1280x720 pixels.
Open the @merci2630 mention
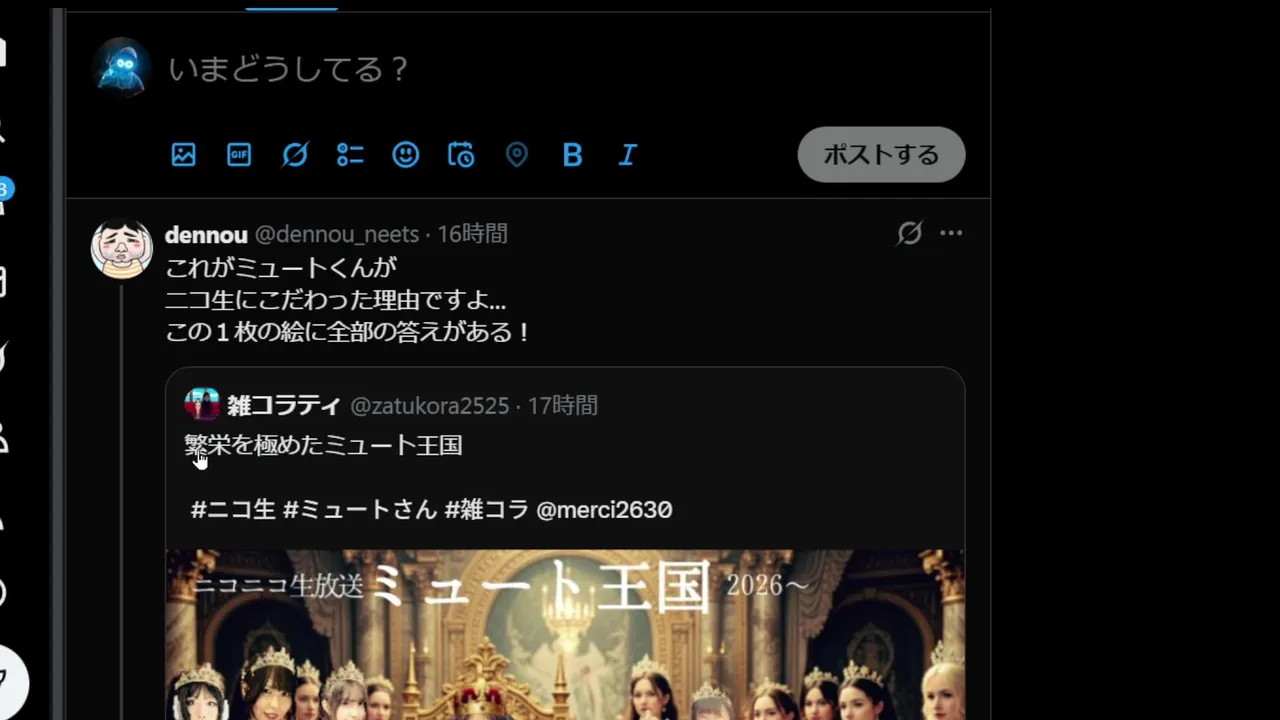(604, 510)
